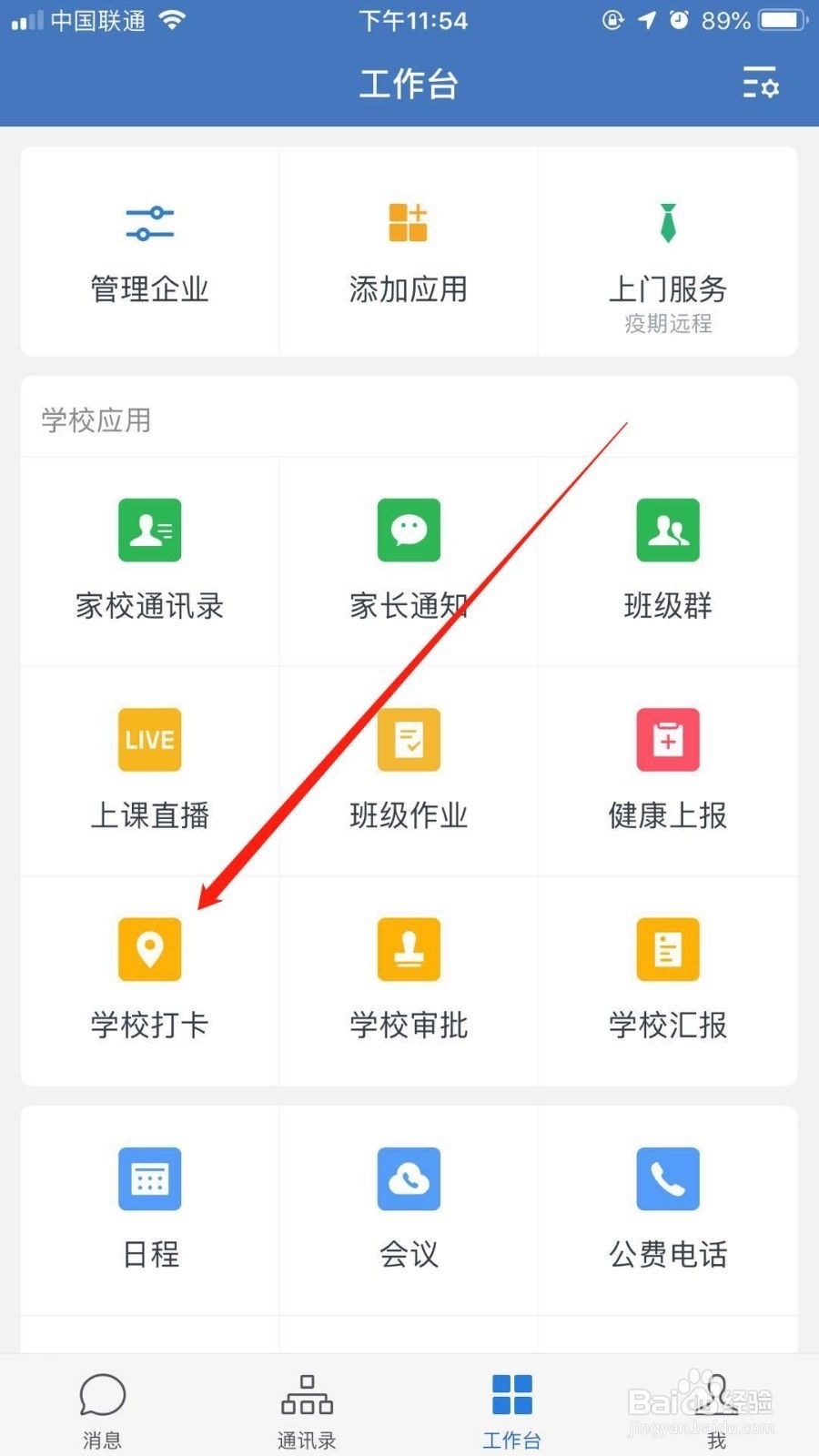Viewport: 819px width, 1456px height.
Task: Open 学校汇报
Action: 668,980
